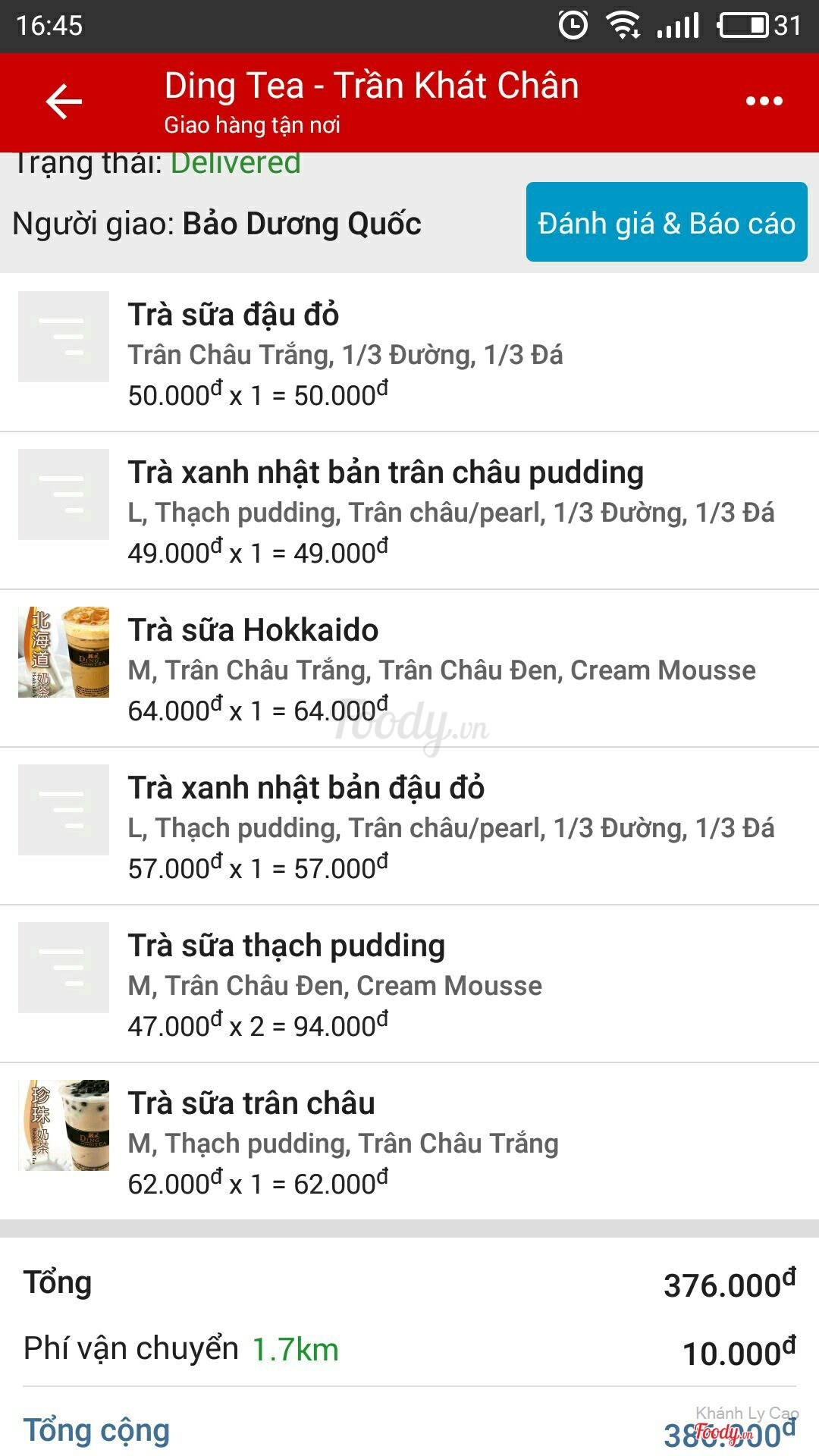Open the Trà sữa thạch pudding row

(409, 984)
